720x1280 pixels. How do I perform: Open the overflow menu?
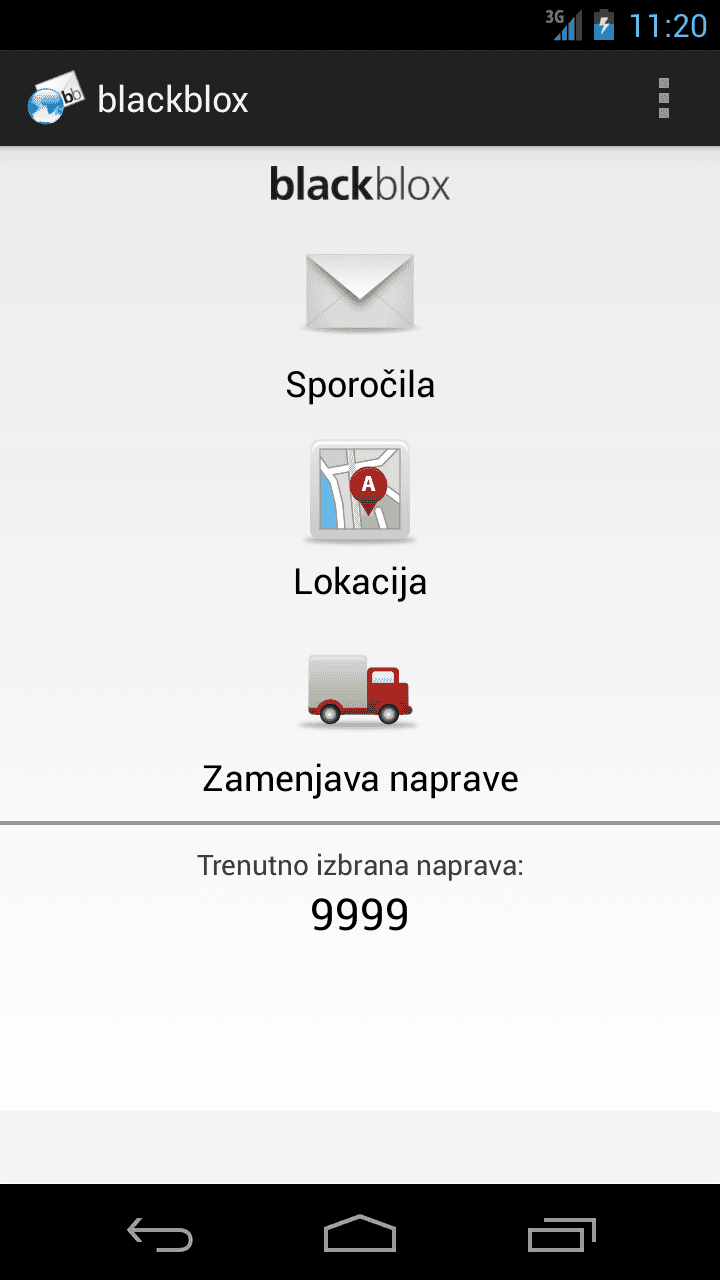[663, 99]
